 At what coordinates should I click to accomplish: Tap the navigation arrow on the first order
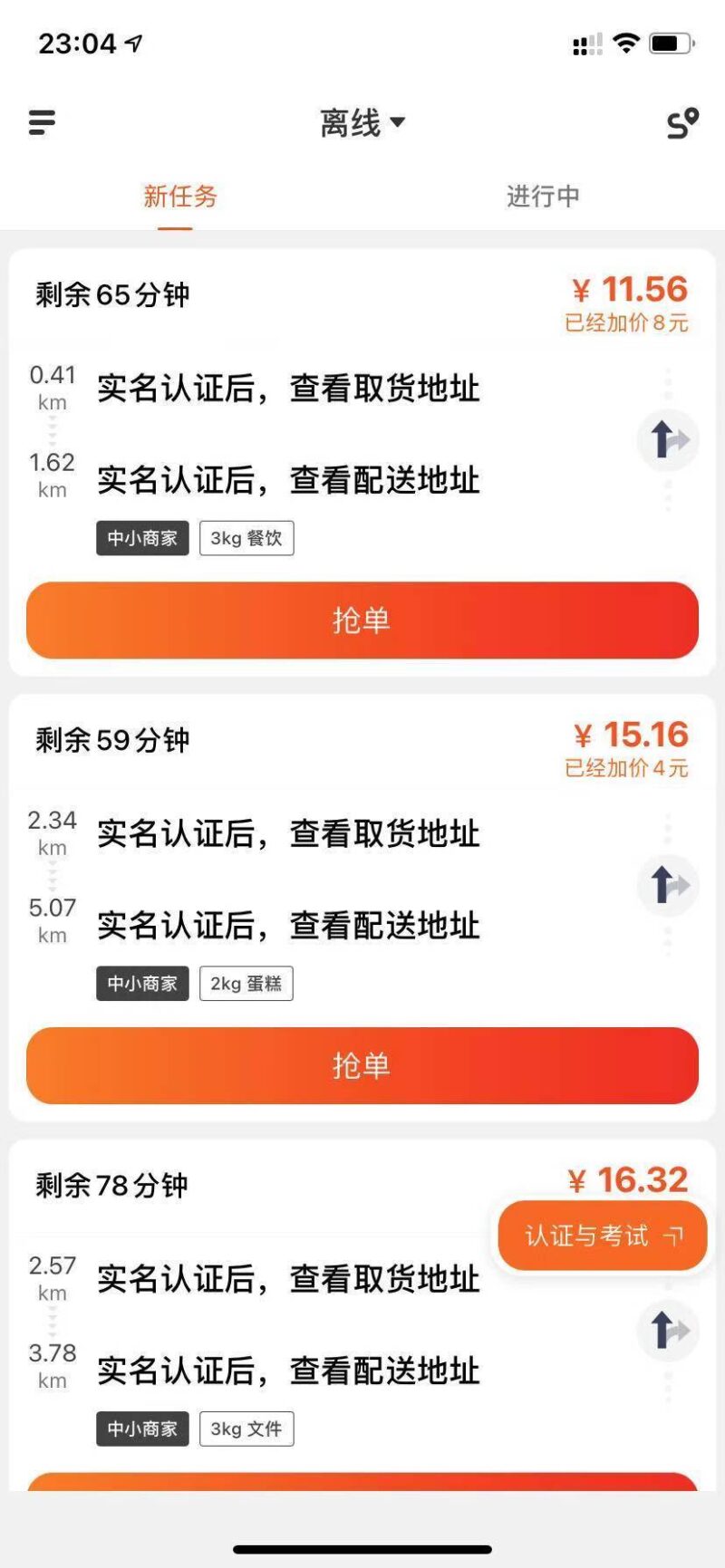click(x=668, y=439)
